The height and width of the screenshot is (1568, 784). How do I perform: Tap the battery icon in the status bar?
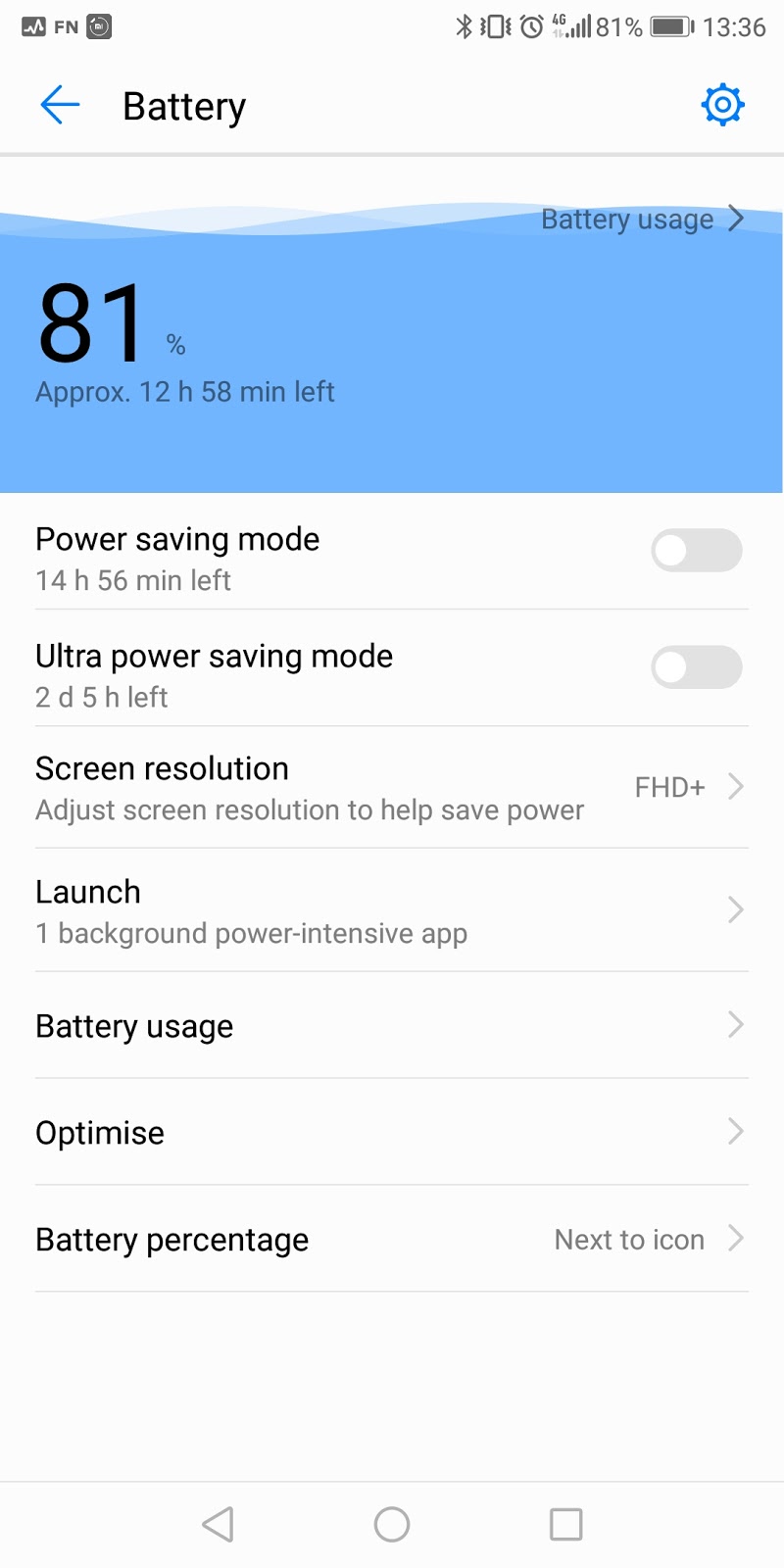(x=672, y=26)
